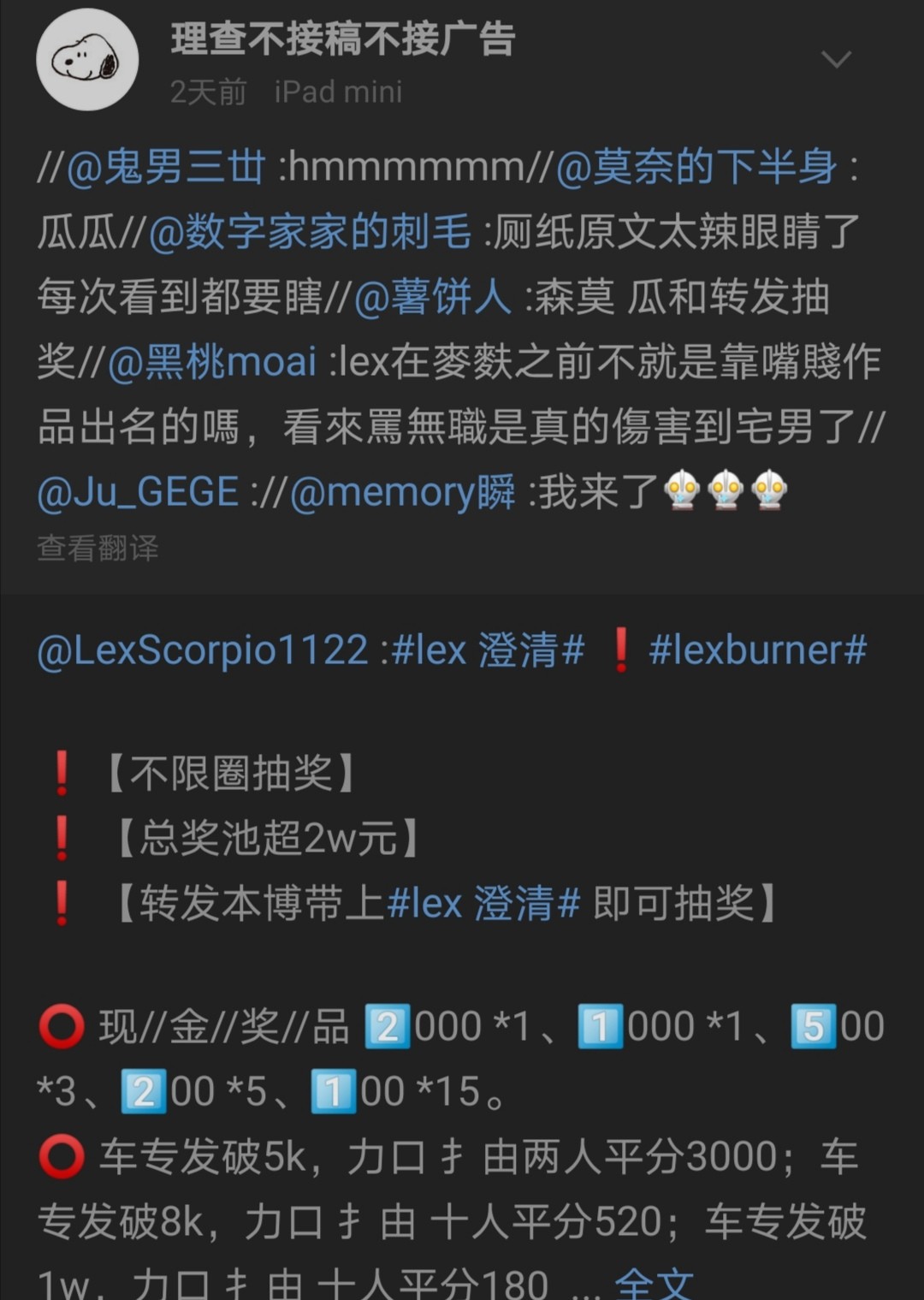Open the @鬼男三世 mention
Viewport: 924px width, 1300px height.
(166, 167)
